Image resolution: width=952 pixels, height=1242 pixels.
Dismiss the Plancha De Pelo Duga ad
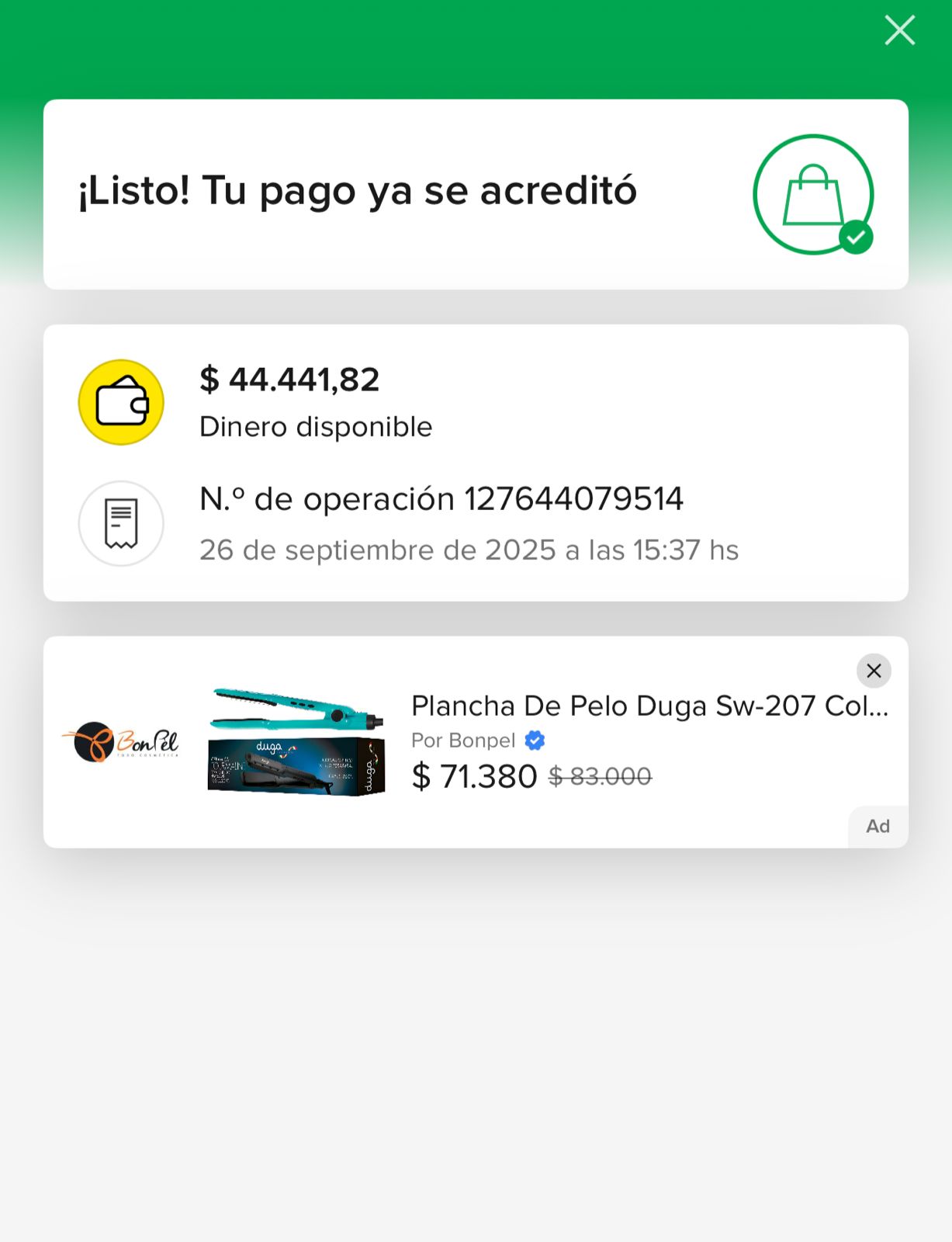(x=874, y=671)
